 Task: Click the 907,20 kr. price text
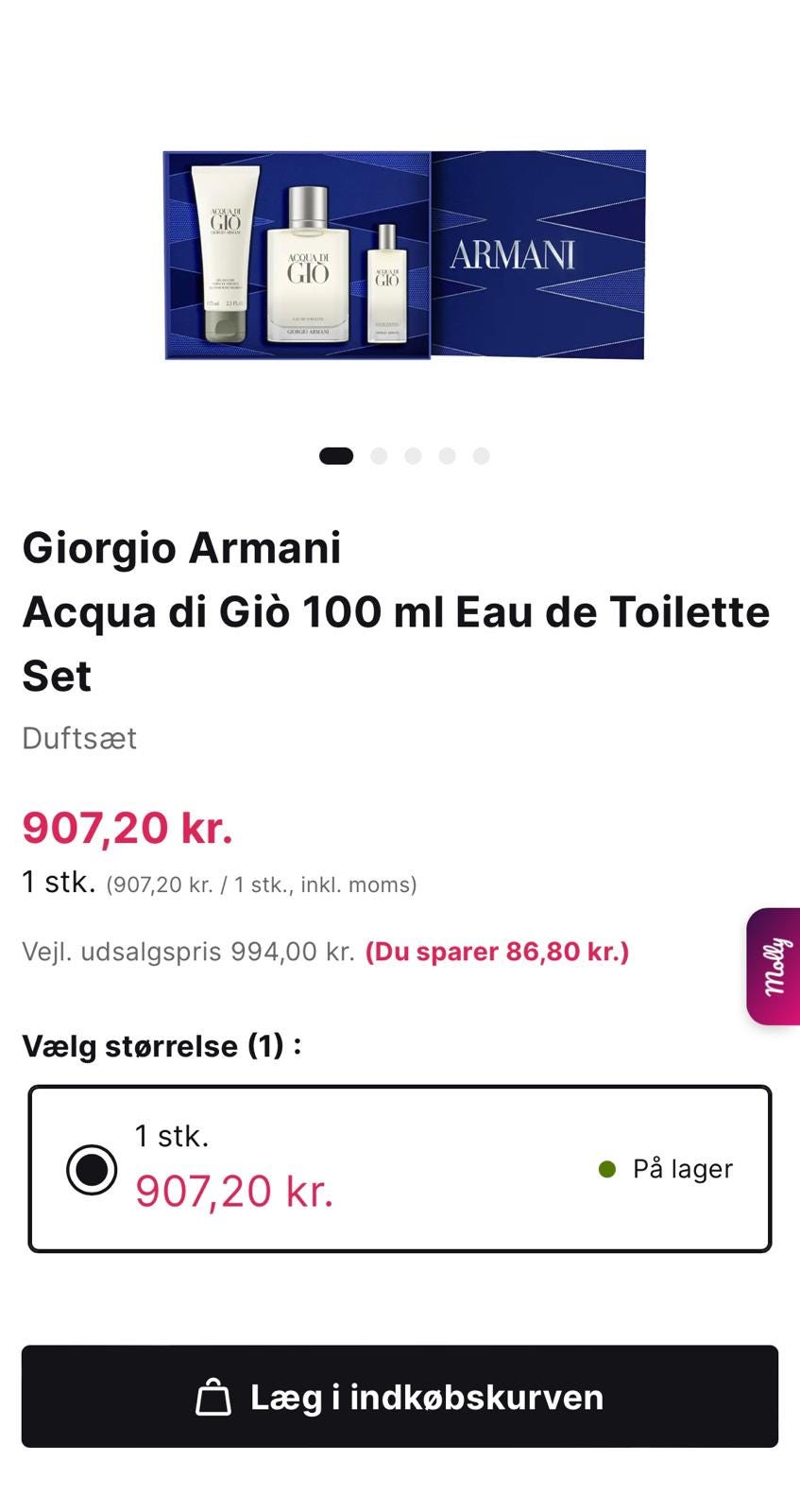(128, 829)
